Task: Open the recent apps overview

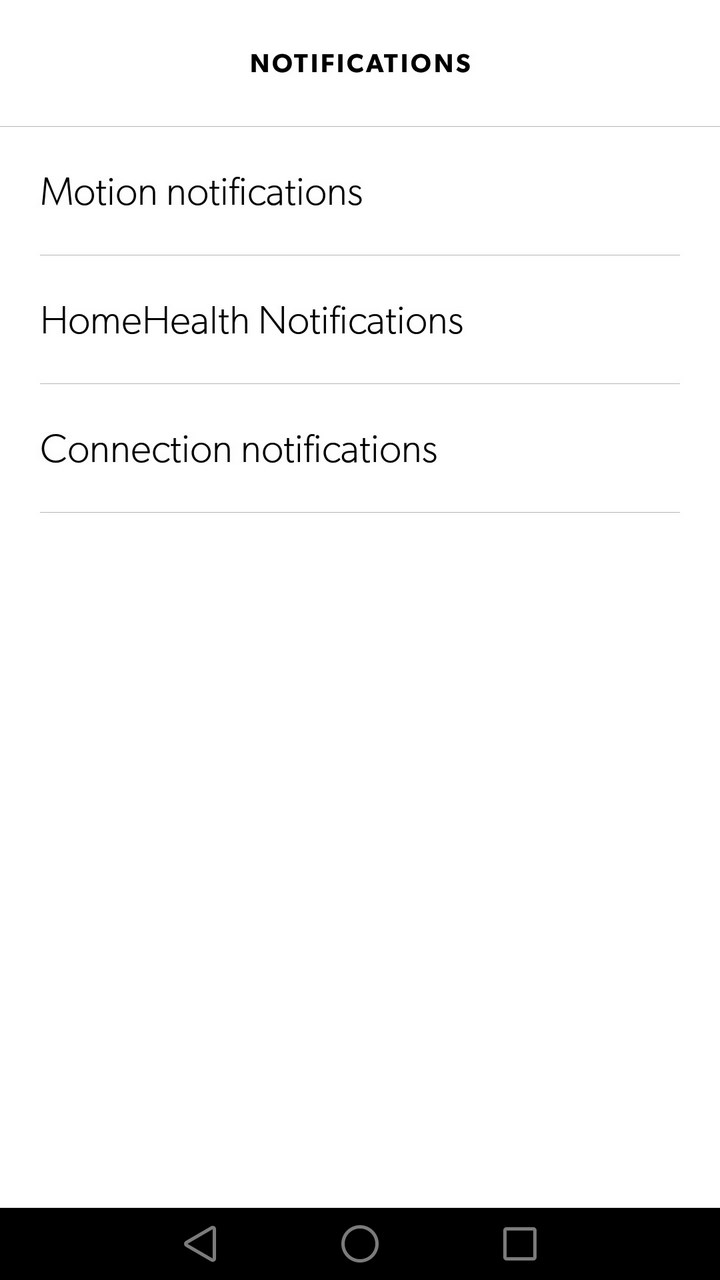Action: (x=519, y=1244)
